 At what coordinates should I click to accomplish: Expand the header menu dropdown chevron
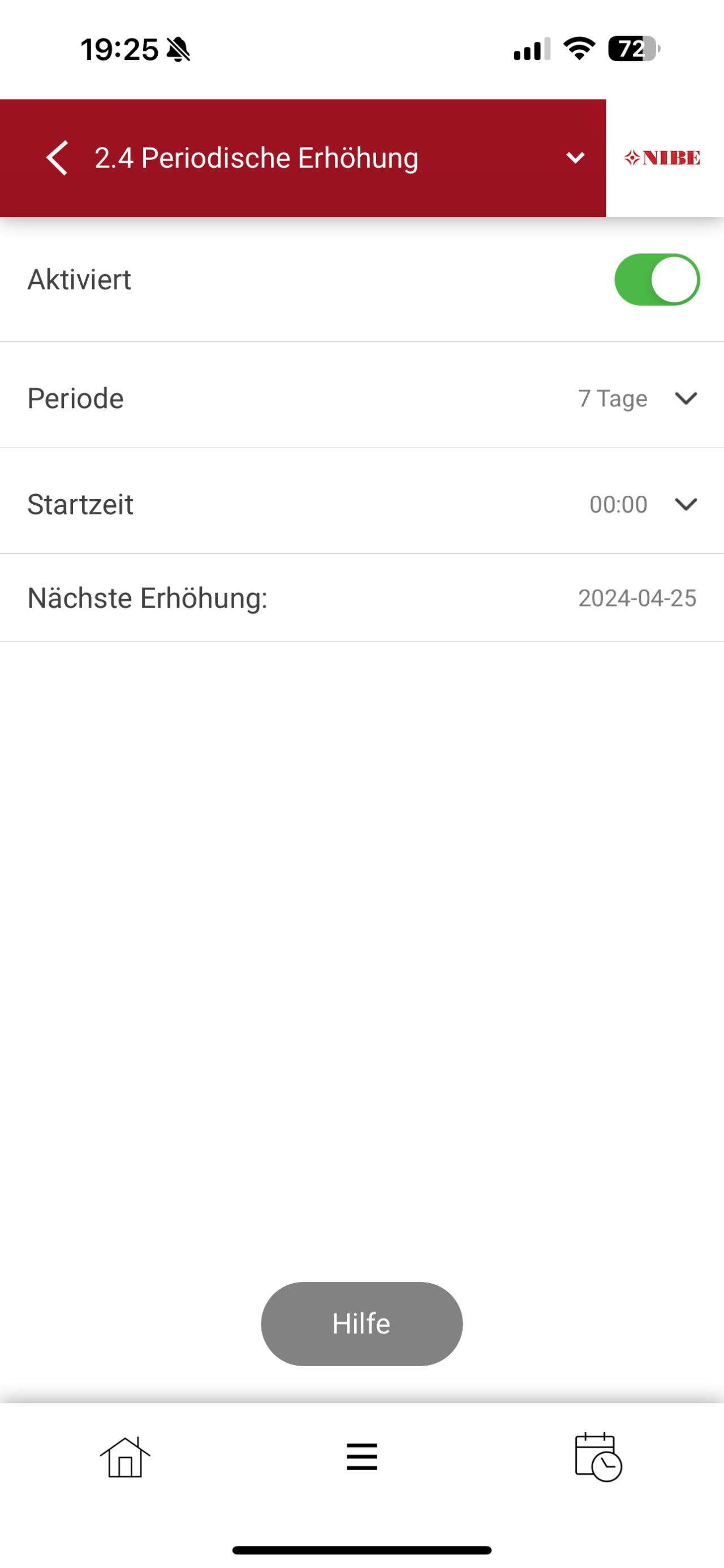[x=575, y=158]
